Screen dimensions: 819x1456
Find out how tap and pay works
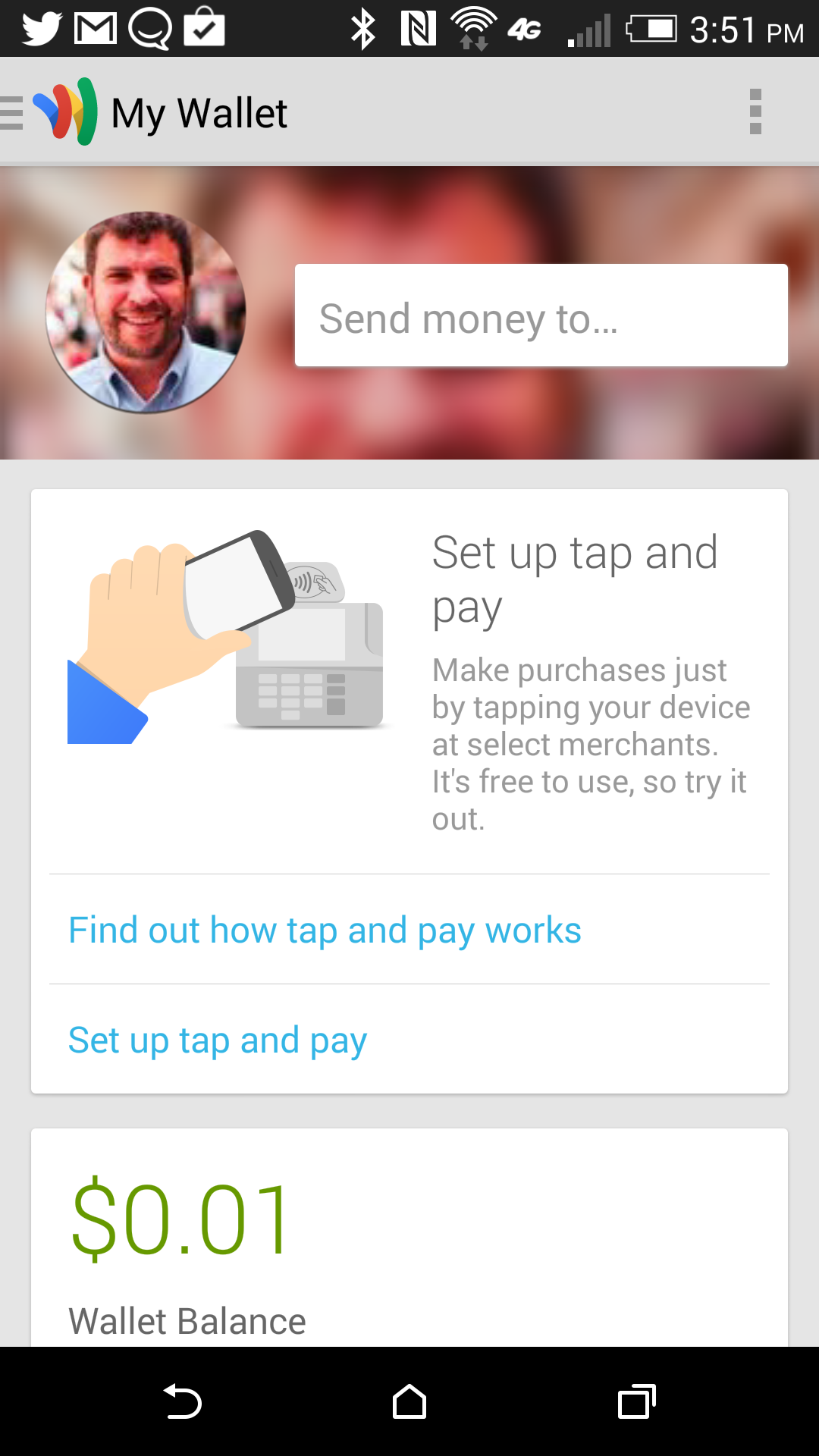[x=325, y=930]
